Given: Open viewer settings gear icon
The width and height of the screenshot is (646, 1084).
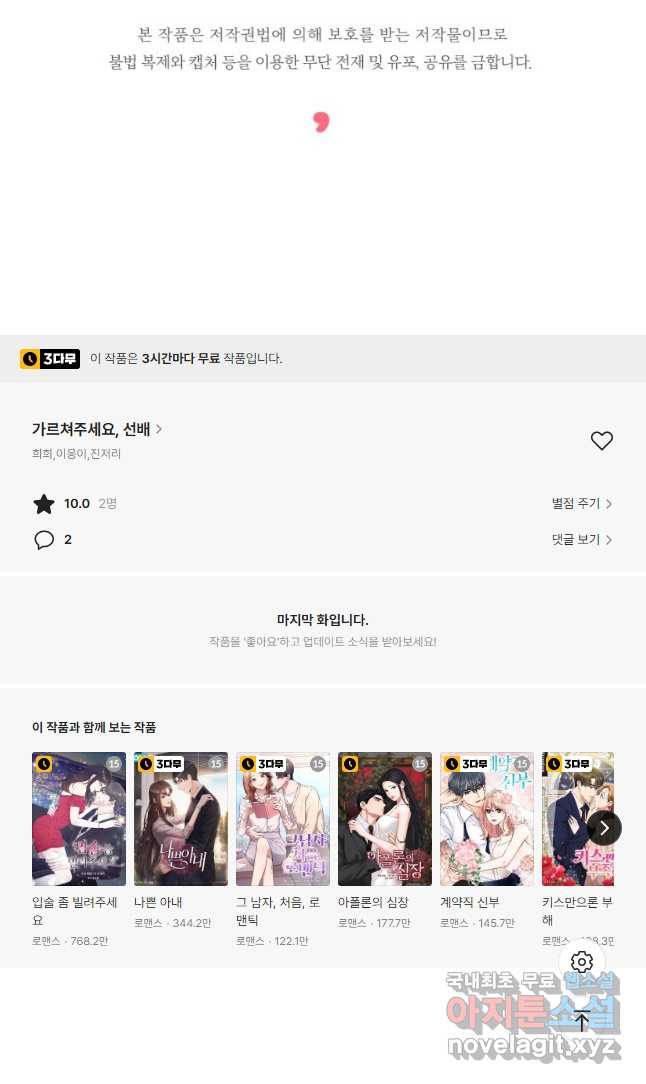Looking at the screenshot, I should 582,962.
